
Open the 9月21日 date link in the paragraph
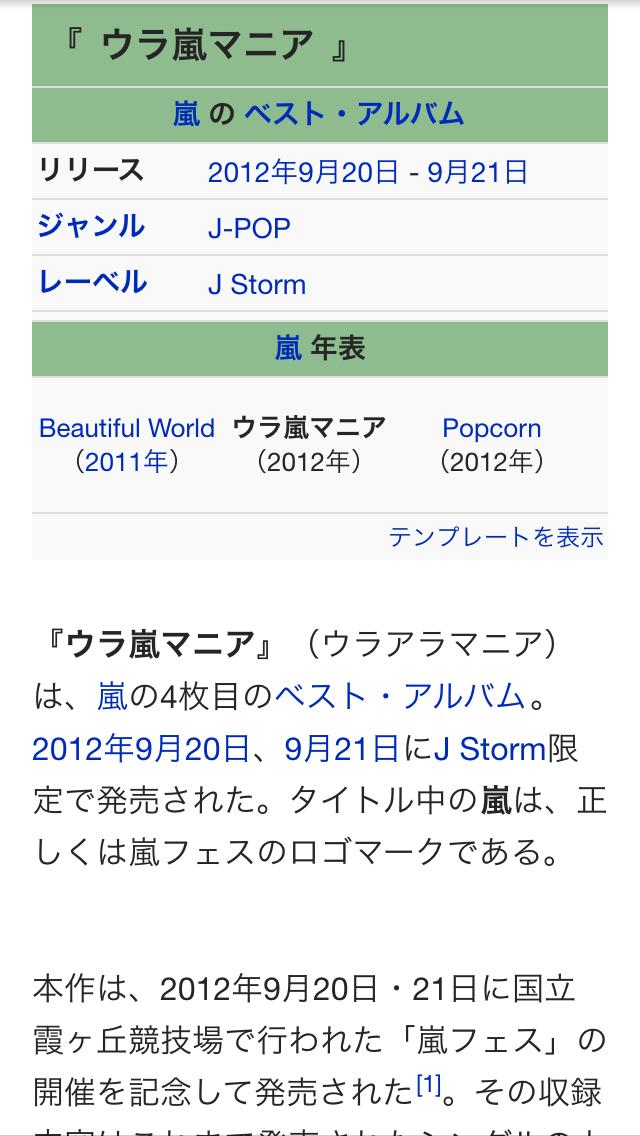pyautogui.click(x=342, y=749)
